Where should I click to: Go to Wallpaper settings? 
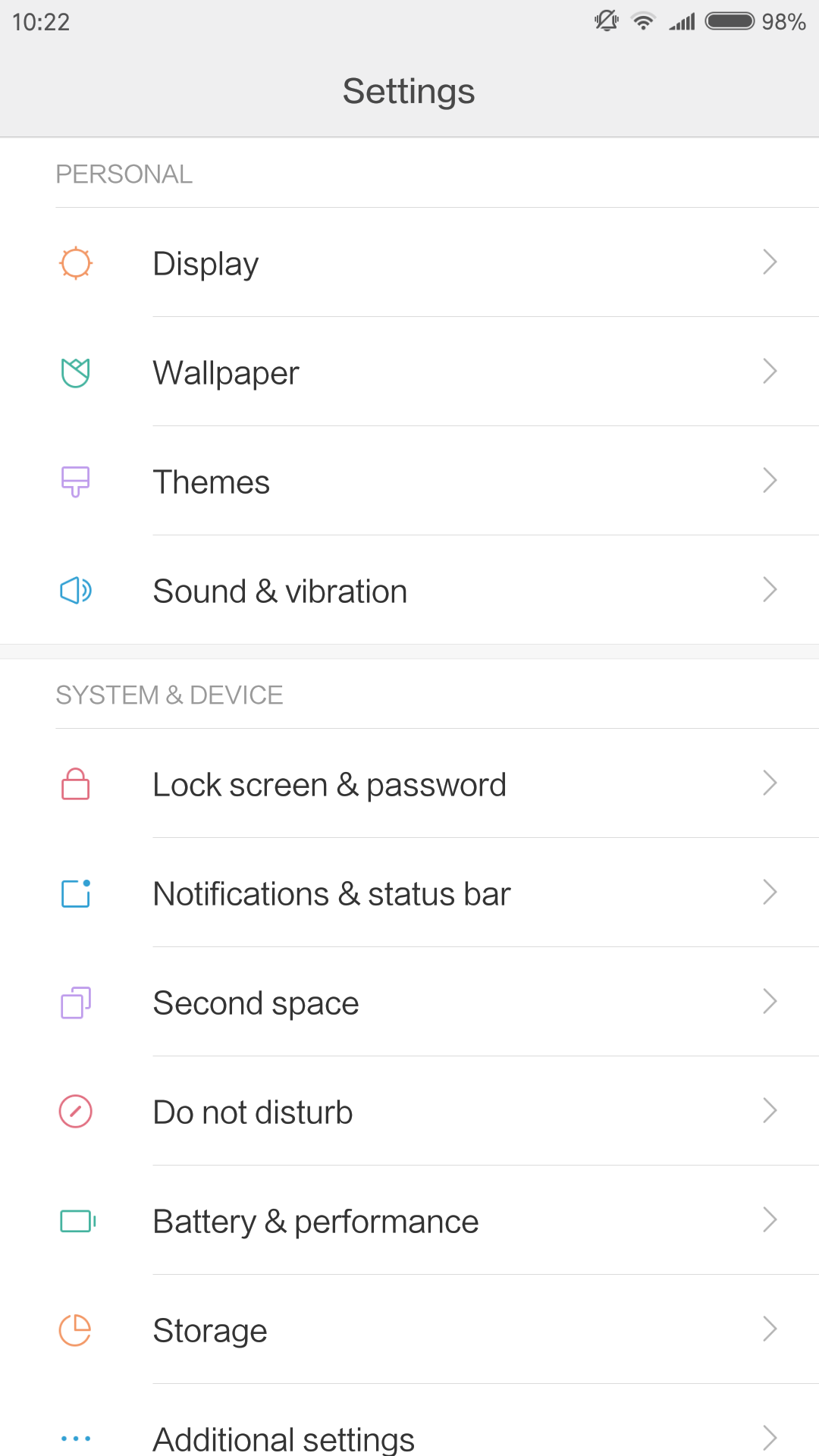click(409, 372)
